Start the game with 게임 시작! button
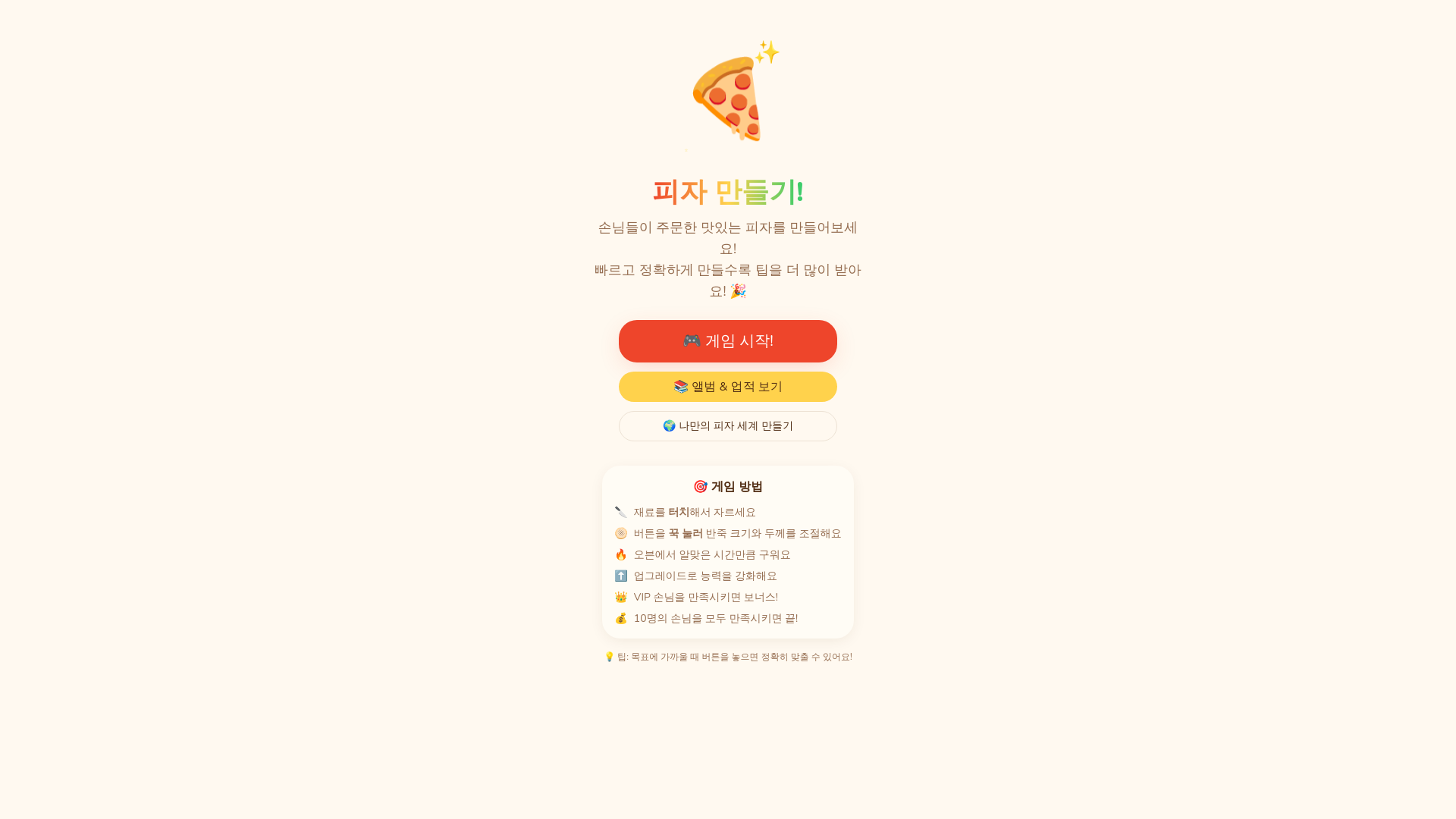Screen dimensions: 1456x819 point(727,341)
